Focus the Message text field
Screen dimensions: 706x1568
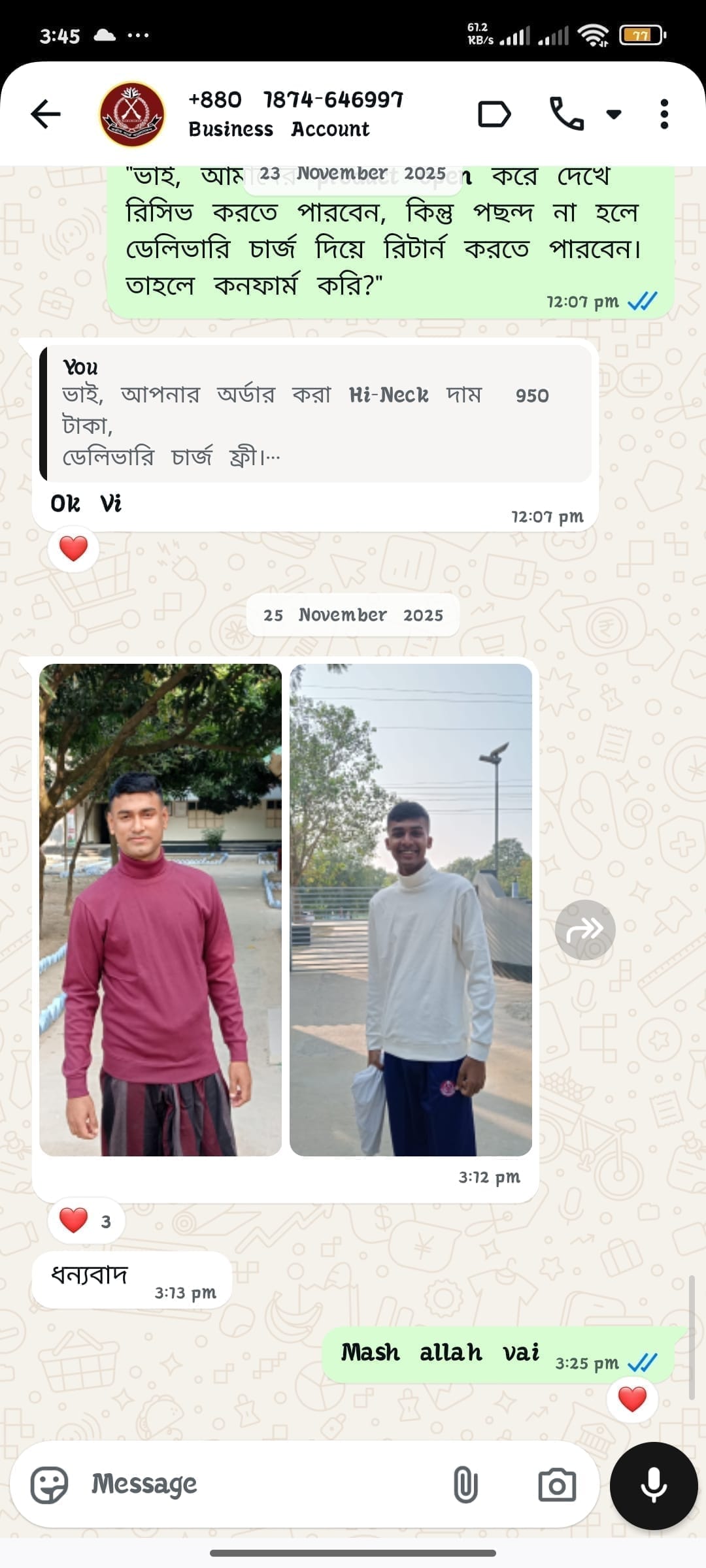tap(261, 1484)
